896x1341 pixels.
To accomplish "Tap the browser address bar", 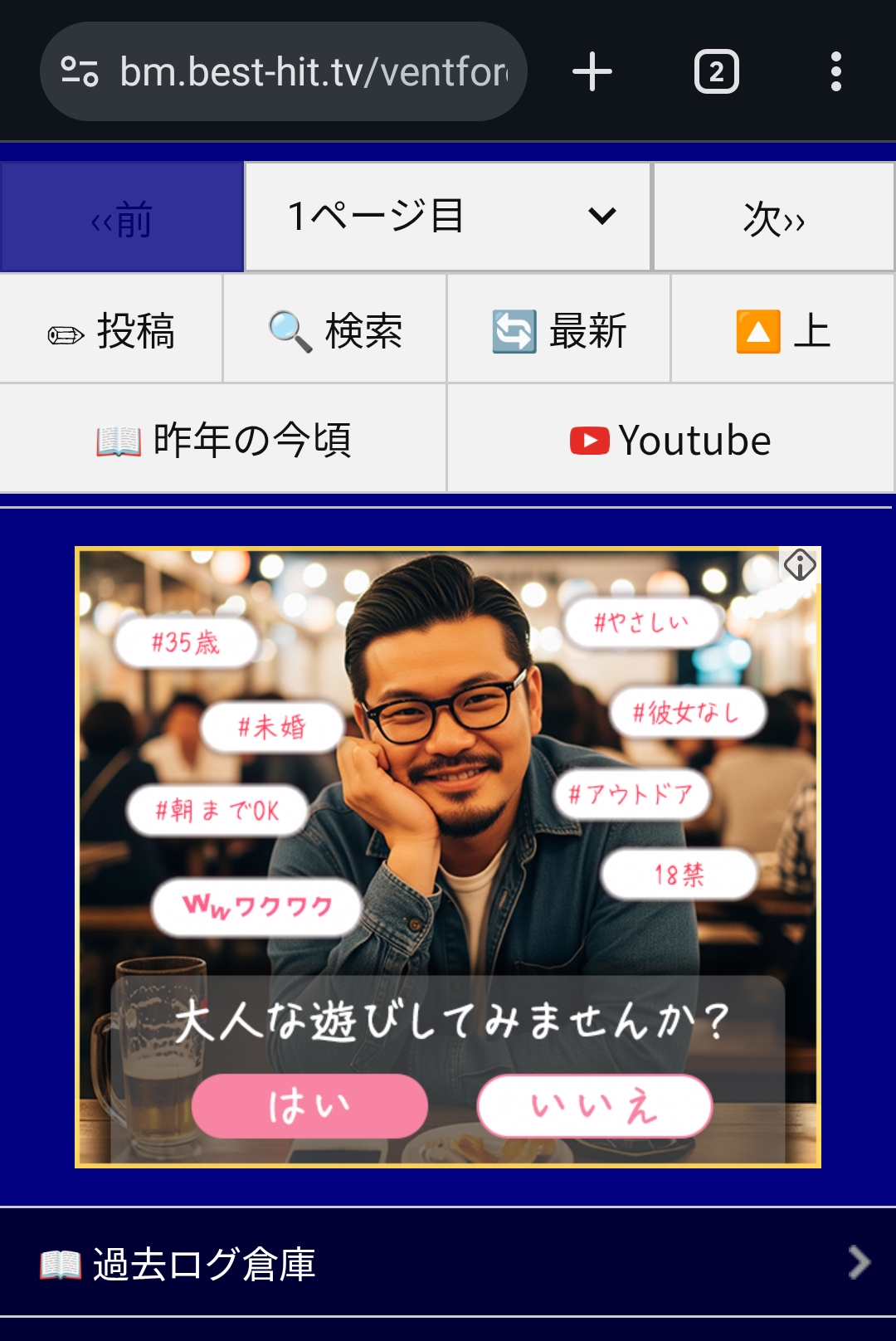I will 315,72.
